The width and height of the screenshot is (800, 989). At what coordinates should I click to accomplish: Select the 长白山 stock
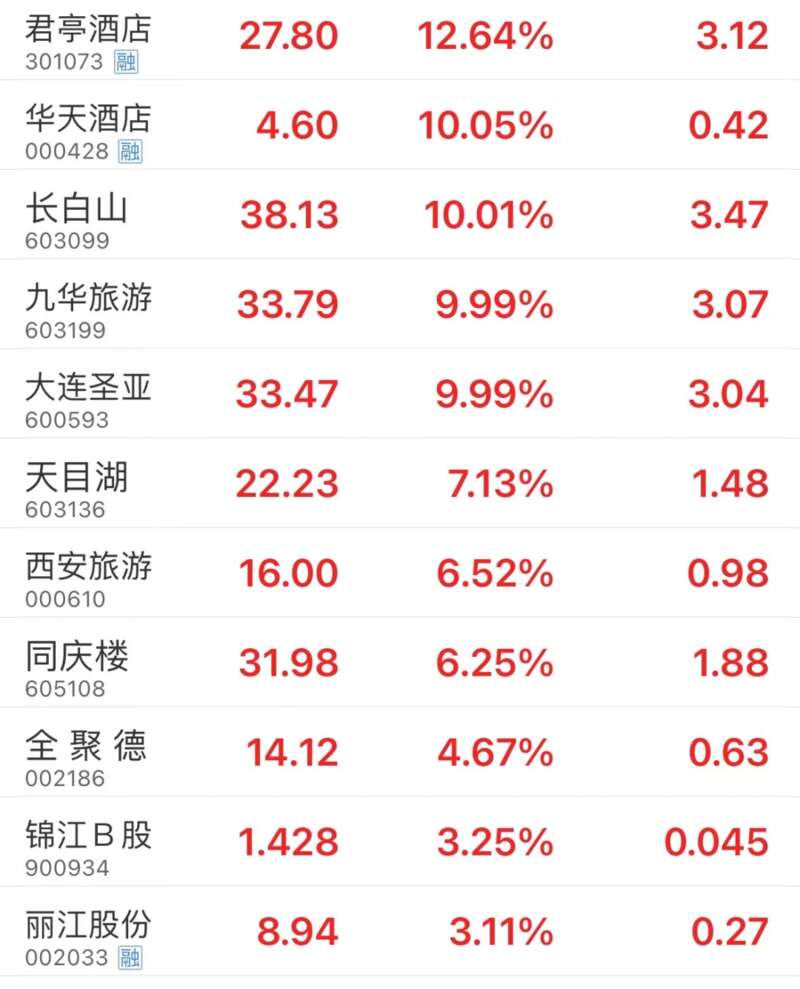[78, 210]
